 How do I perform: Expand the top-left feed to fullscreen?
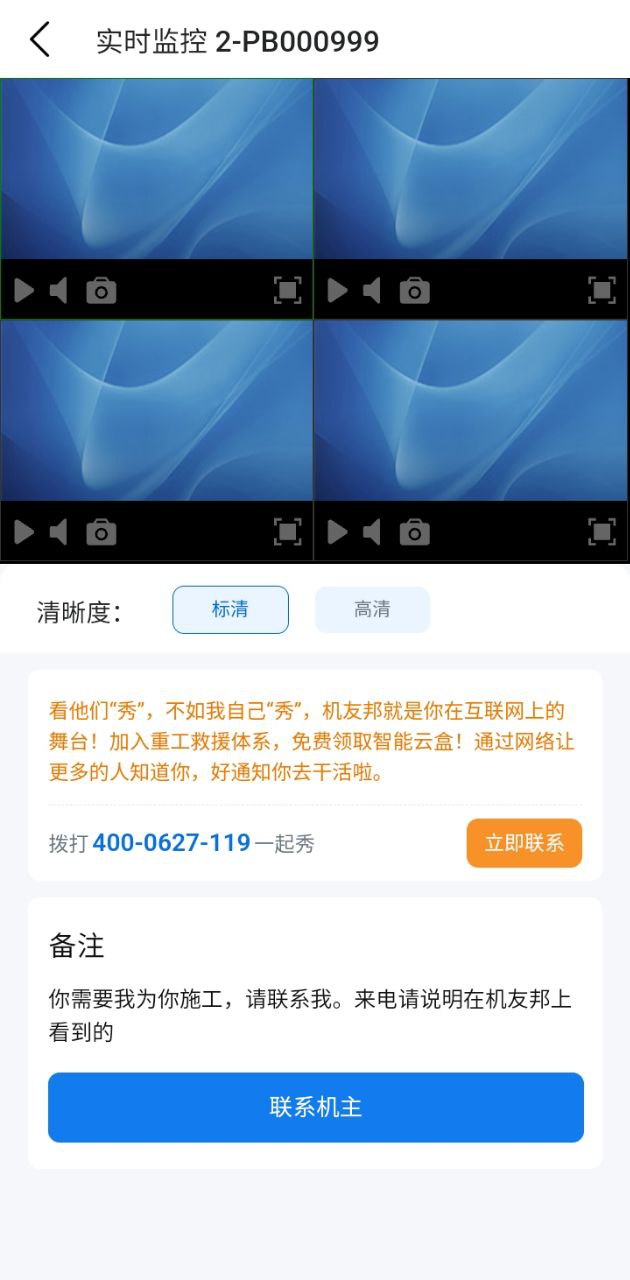(288, 291)
